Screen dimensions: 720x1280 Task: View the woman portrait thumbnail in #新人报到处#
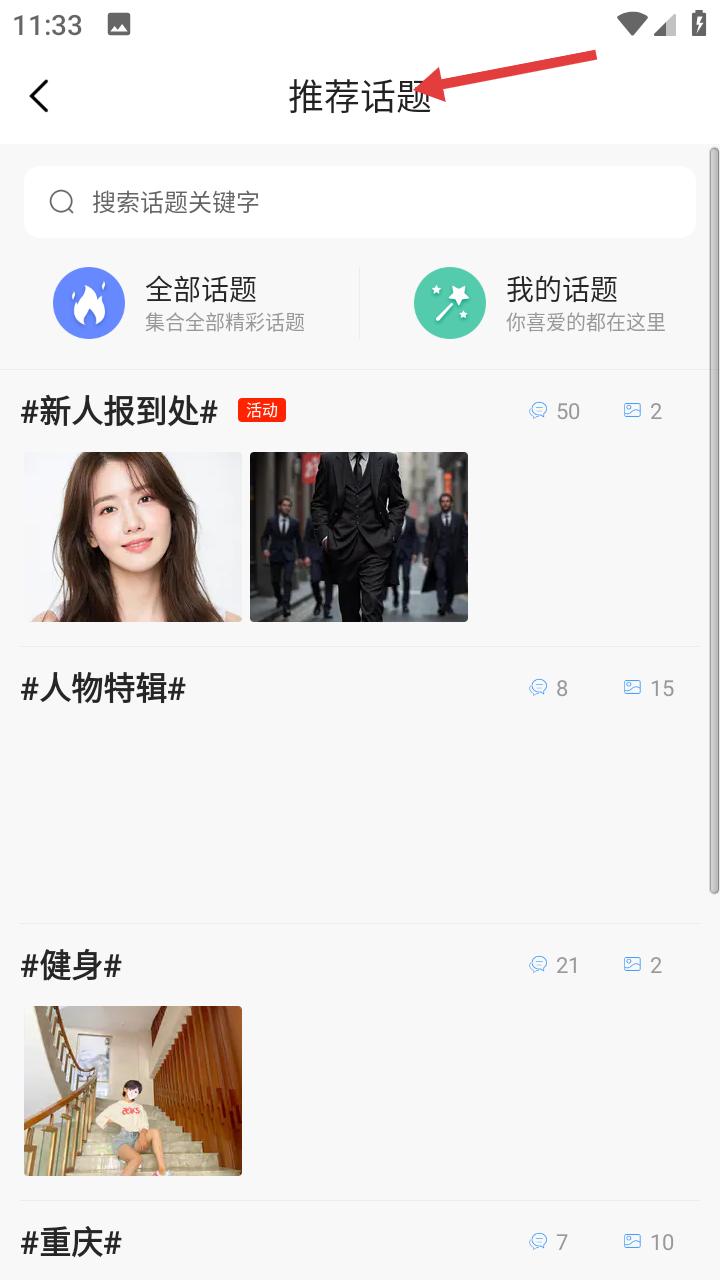click(133, 537)
